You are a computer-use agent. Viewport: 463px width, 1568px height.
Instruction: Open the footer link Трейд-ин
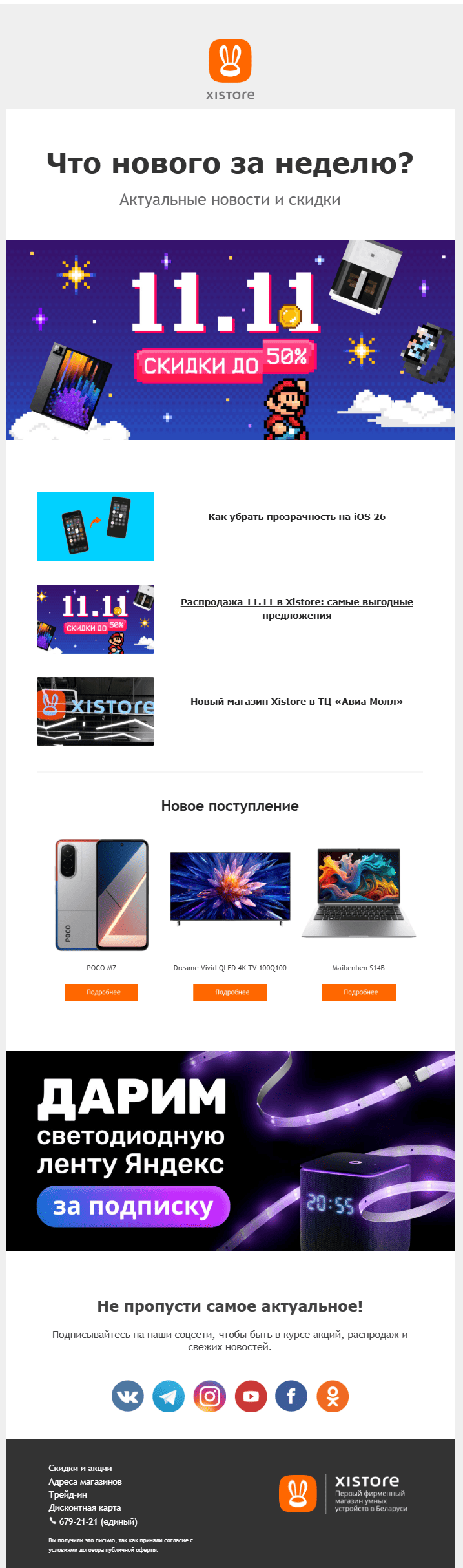pyautogui.click(x=68, y=1494)
